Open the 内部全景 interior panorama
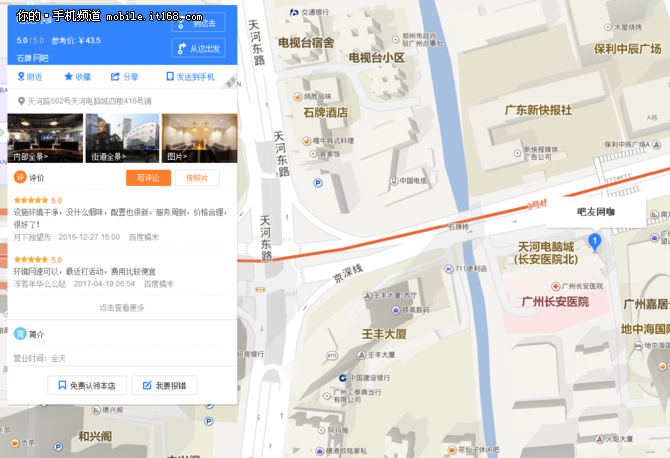 [x=44, y=138]
